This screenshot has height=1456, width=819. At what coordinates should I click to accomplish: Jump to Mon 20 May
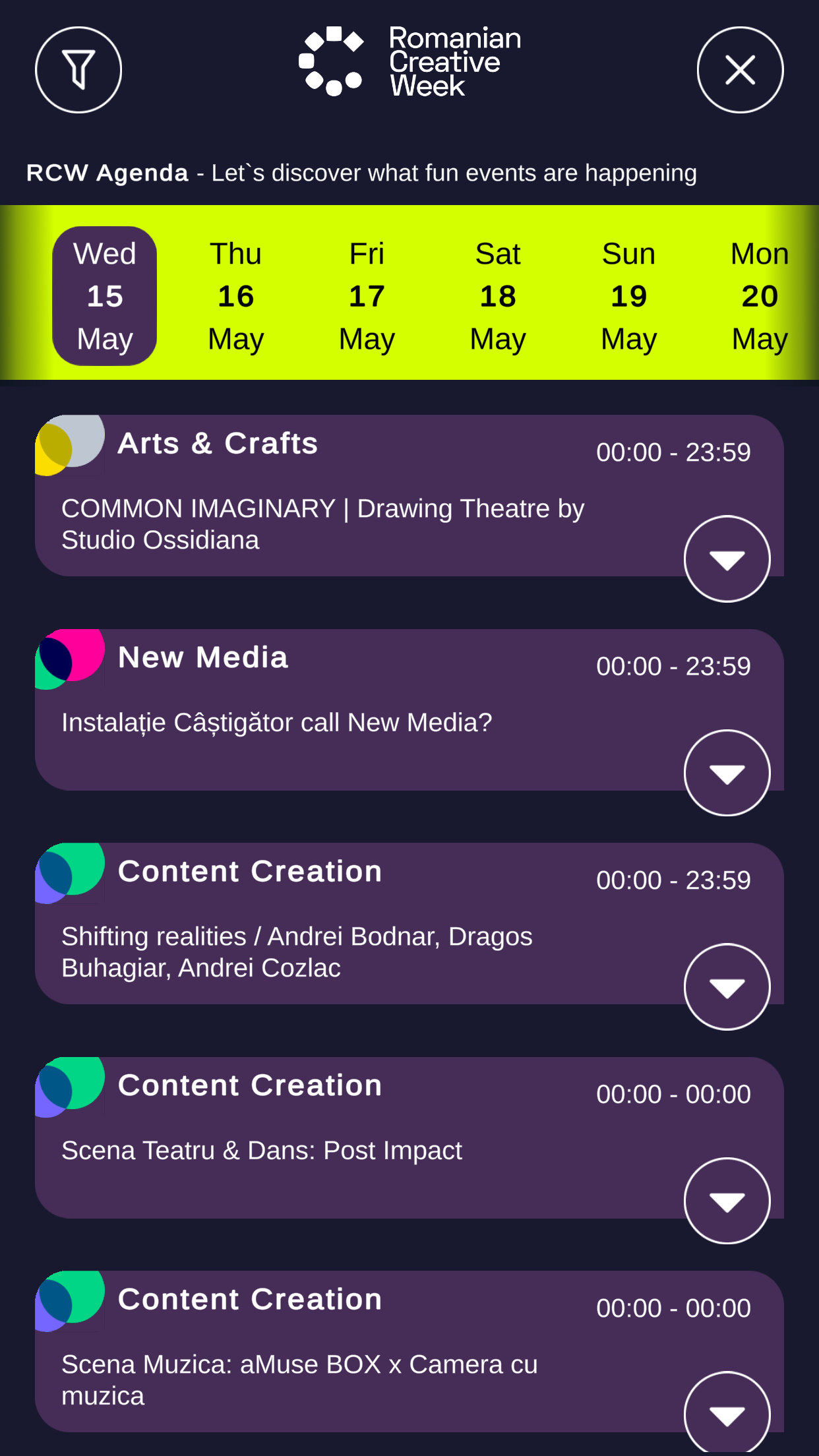coord(759,296)
